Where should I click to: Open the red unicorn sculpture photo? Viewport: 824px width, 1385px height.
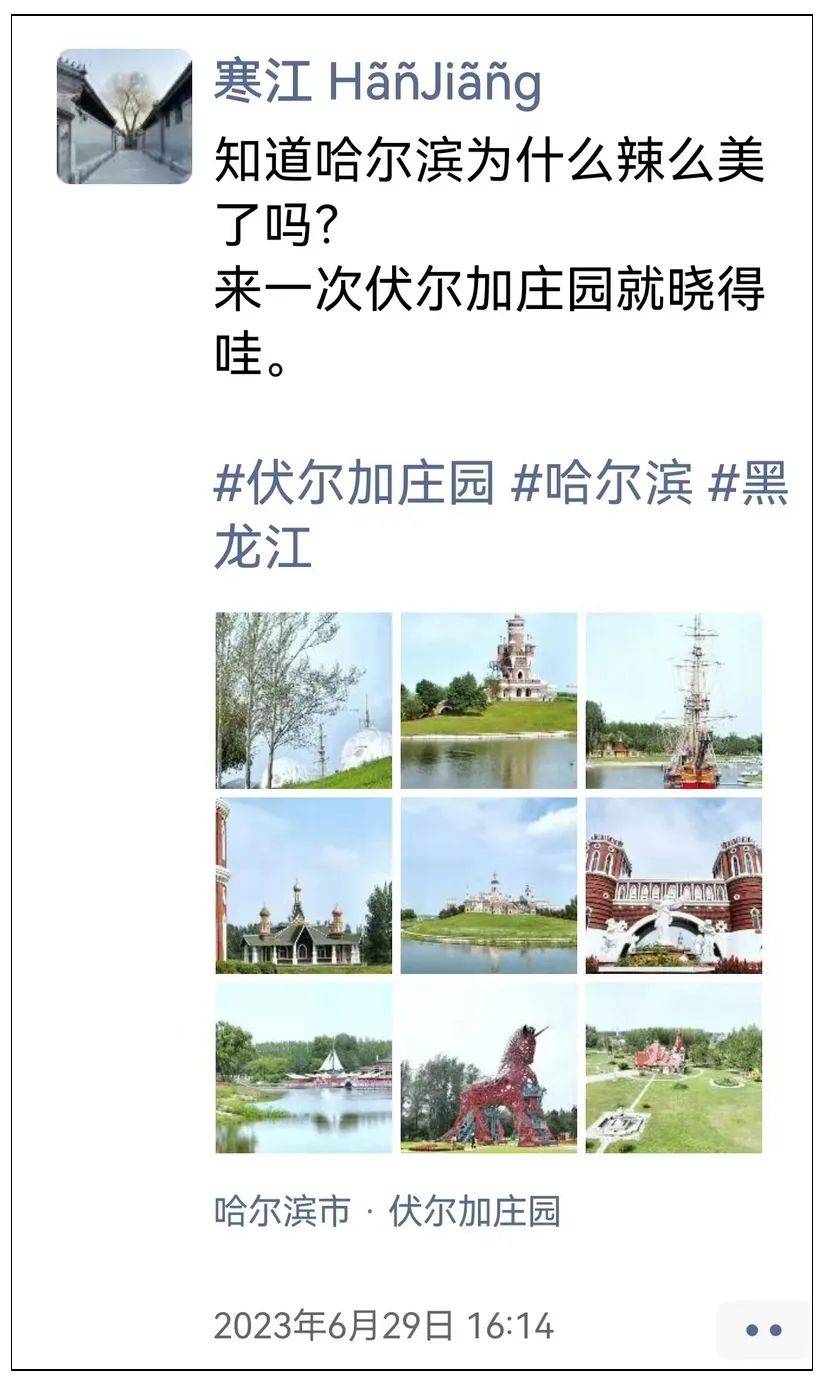click(x=488, y=1068)
